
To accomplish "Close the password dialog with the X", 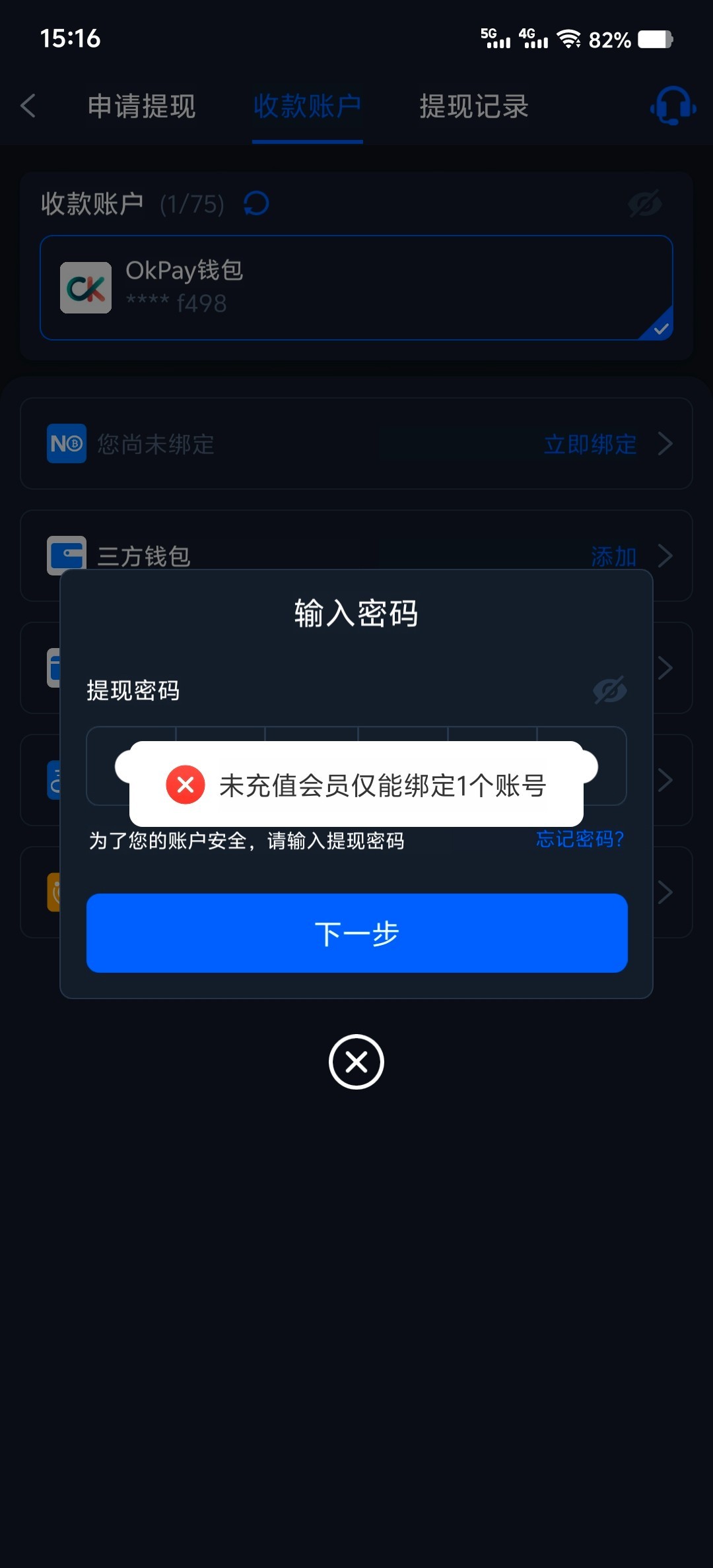I will pyautogui.click(x=356, y=1062).
